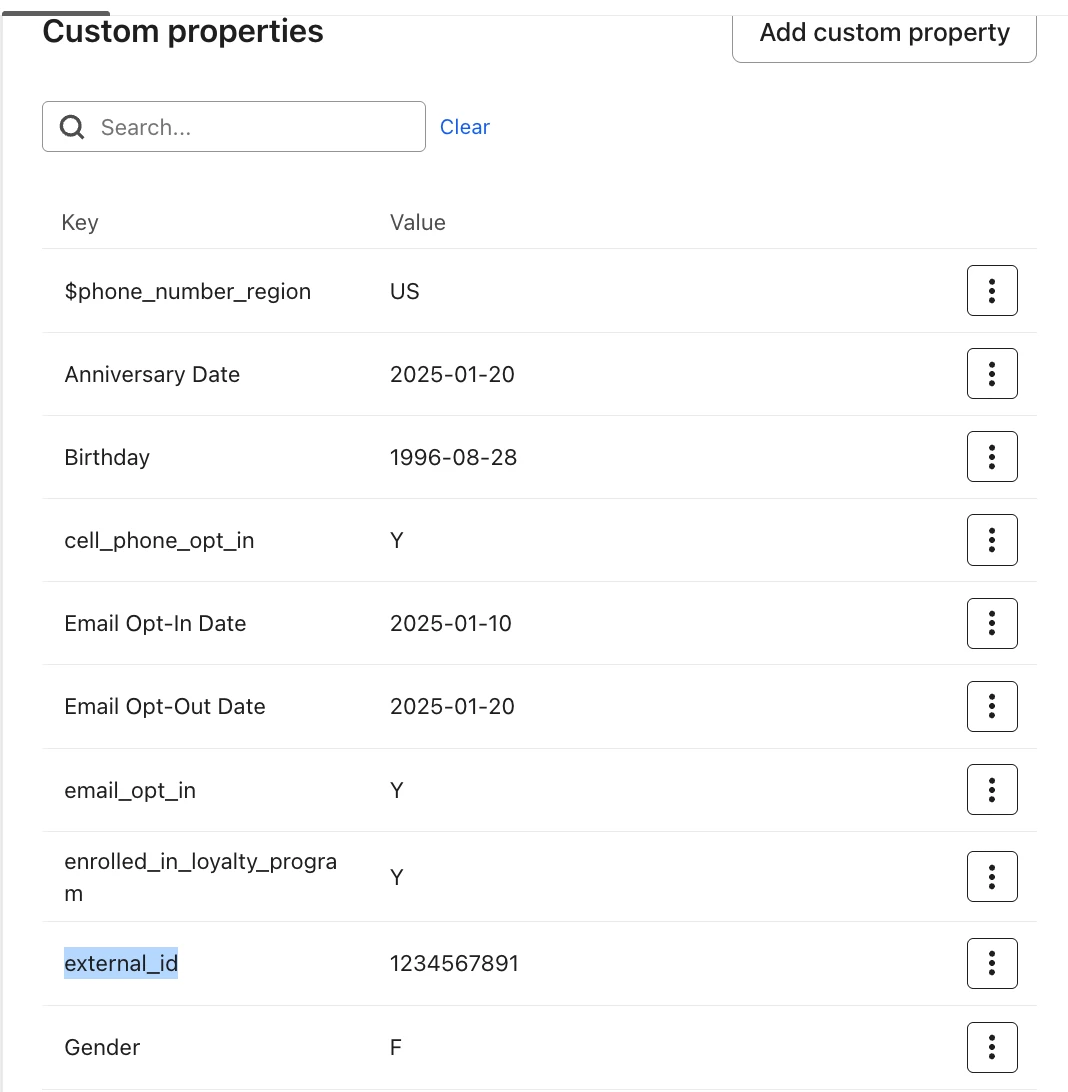This screenshot has height=1092, width=1068.
Task: Show actions for email_opt_in property
Action: coord(992,790)
